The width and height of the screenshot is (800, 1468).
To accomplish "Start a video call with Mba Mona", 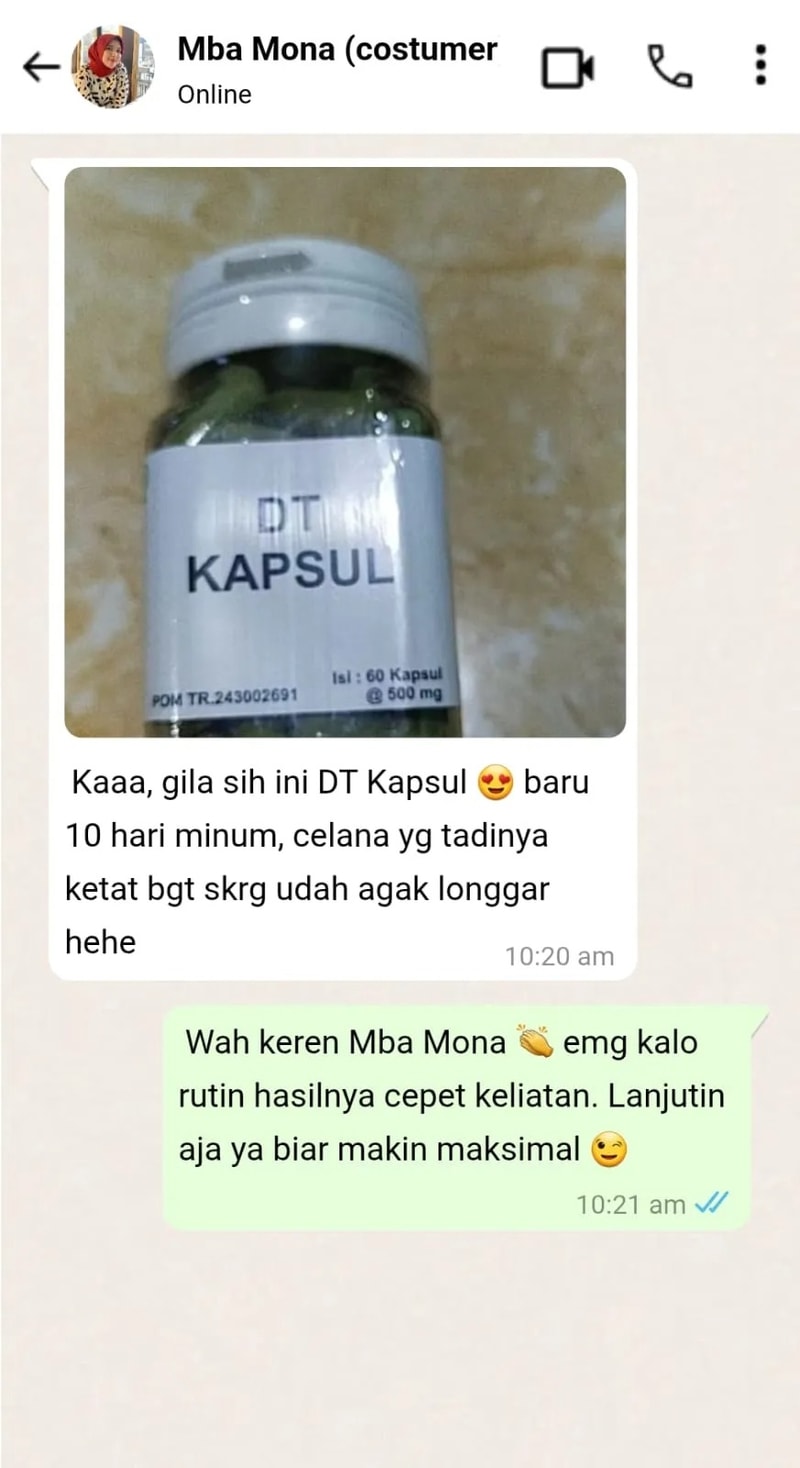I will [x=568, y=67].
